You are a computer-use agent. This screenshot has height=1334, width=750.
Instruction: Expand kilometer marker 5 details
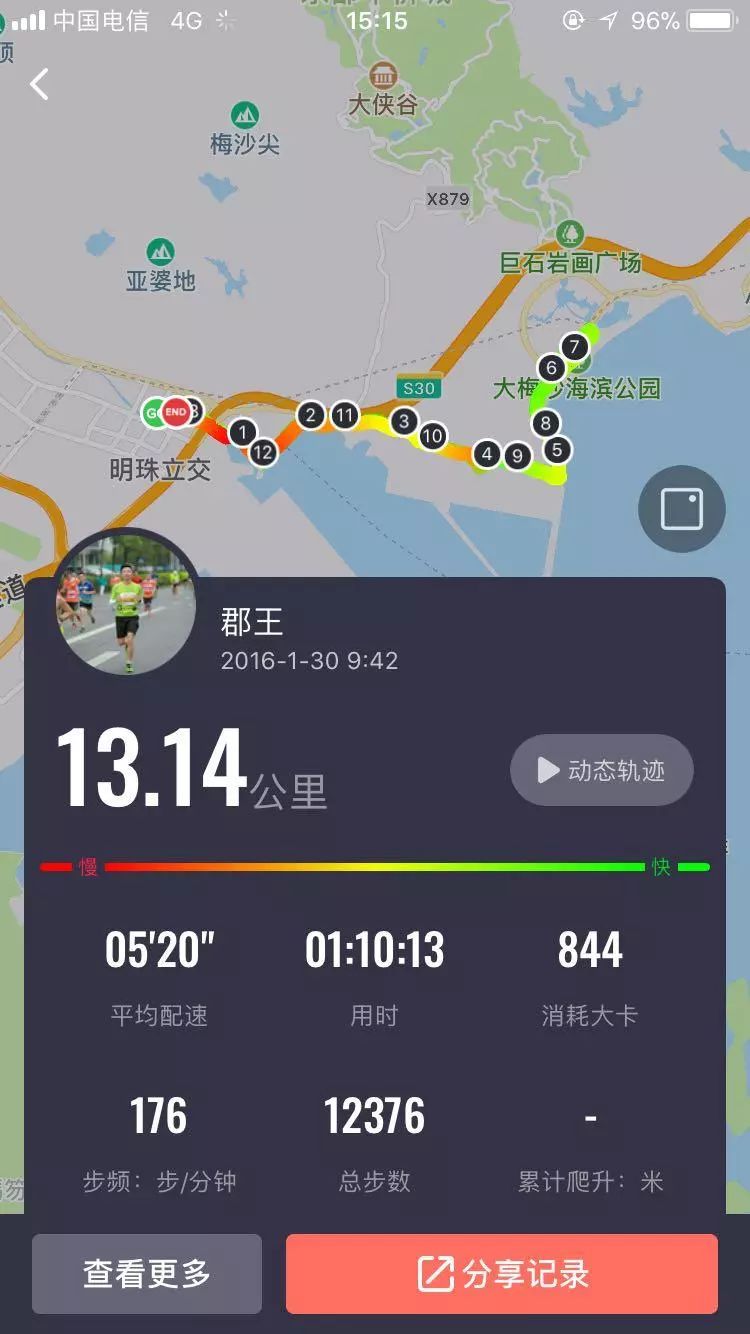tap(556, 449)
